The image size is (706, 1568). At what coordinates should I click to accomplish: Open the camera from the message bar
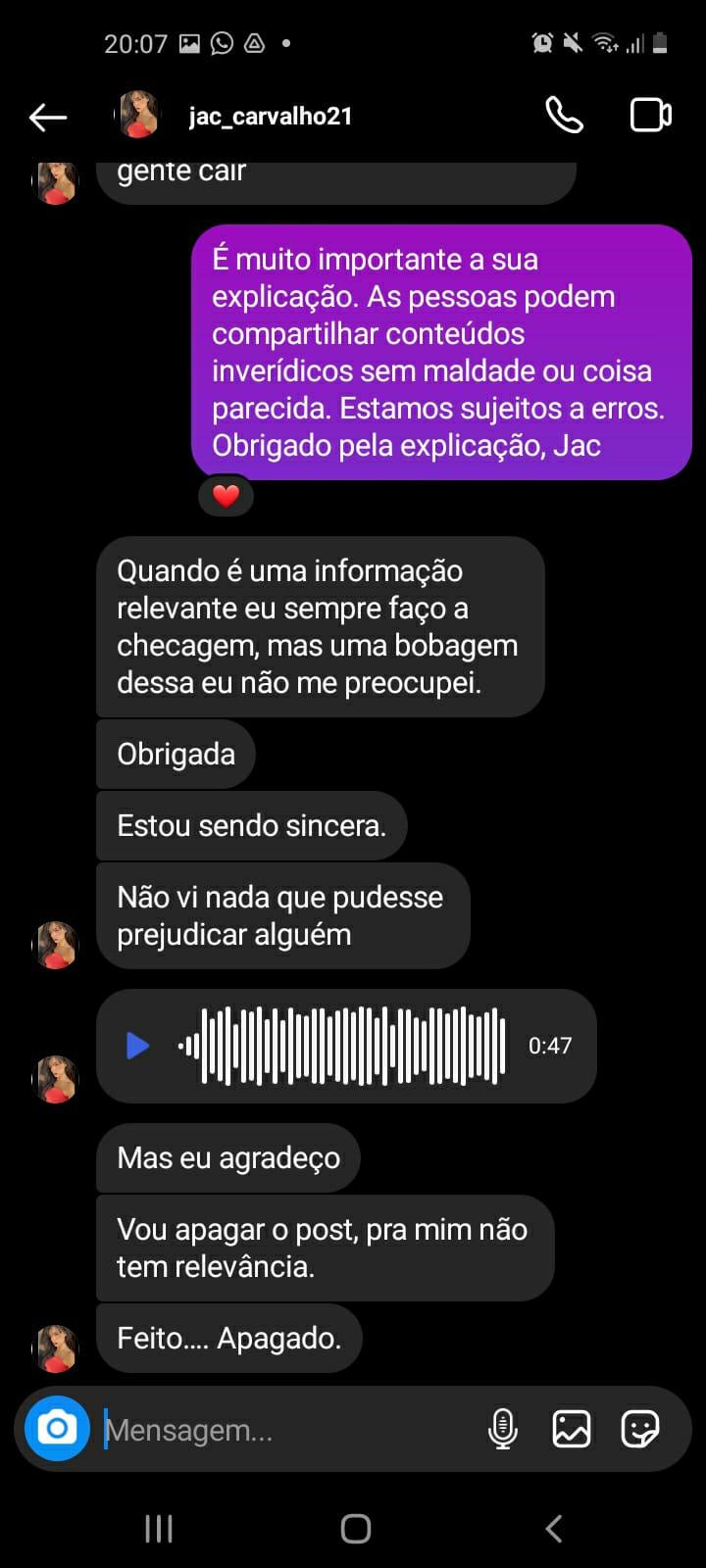click(x=57, y=1428)
